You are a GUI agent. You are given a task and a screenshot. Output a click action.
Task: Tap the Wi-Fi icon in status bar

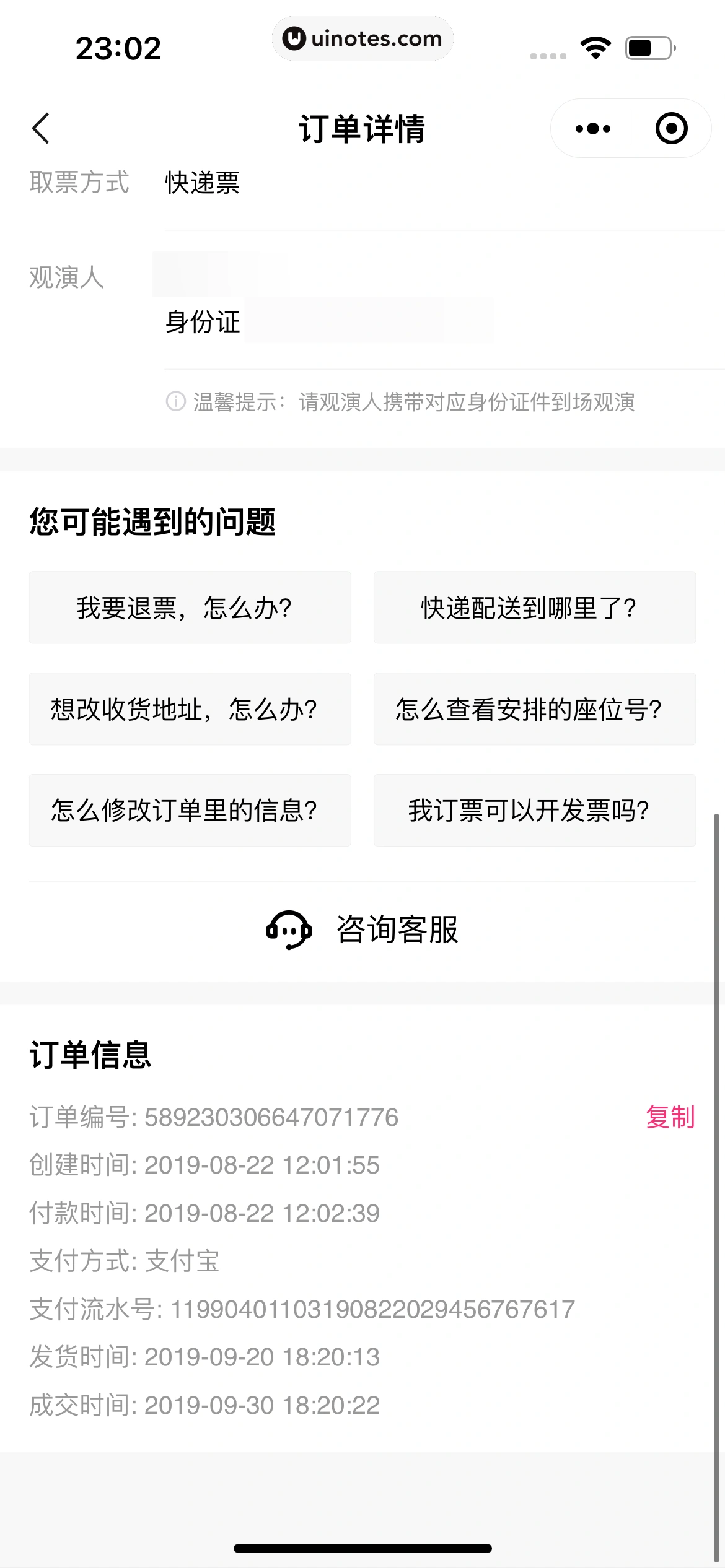[x=595, y=46]
